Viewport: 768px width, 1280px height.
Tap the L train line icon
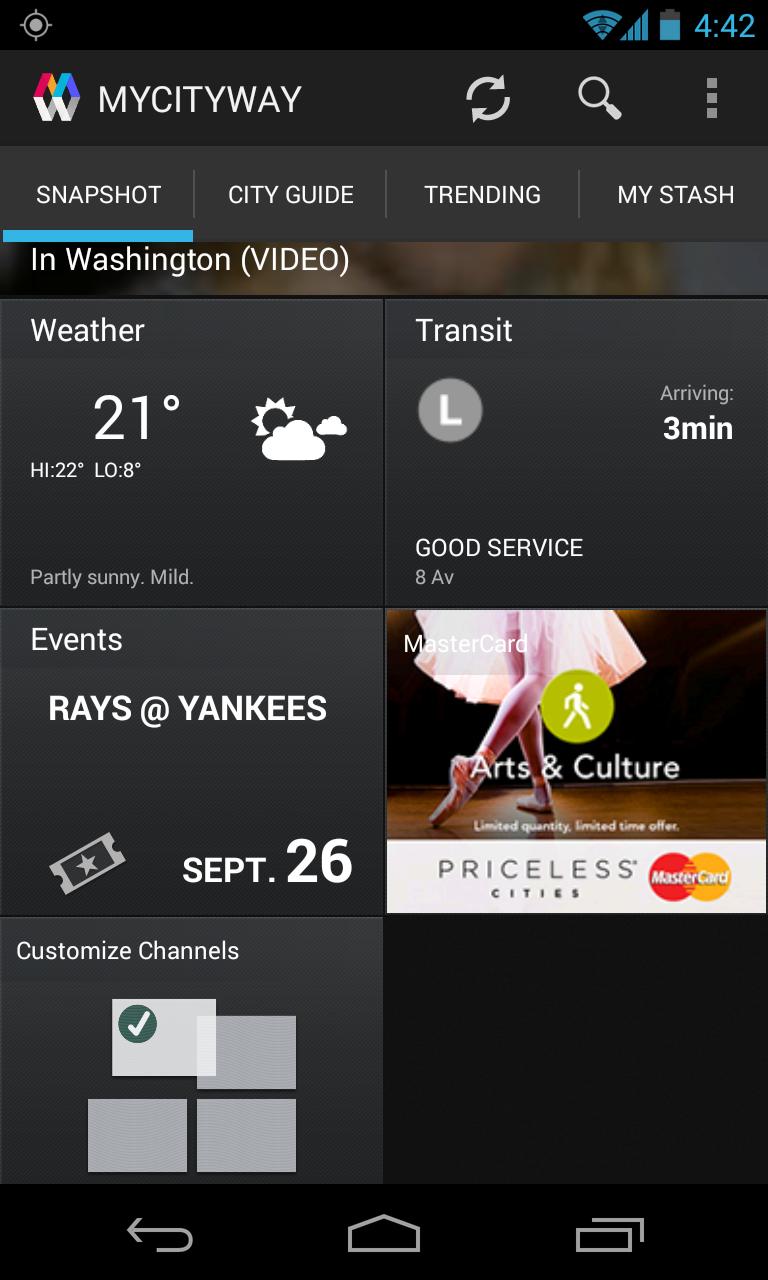click(449, 410)
